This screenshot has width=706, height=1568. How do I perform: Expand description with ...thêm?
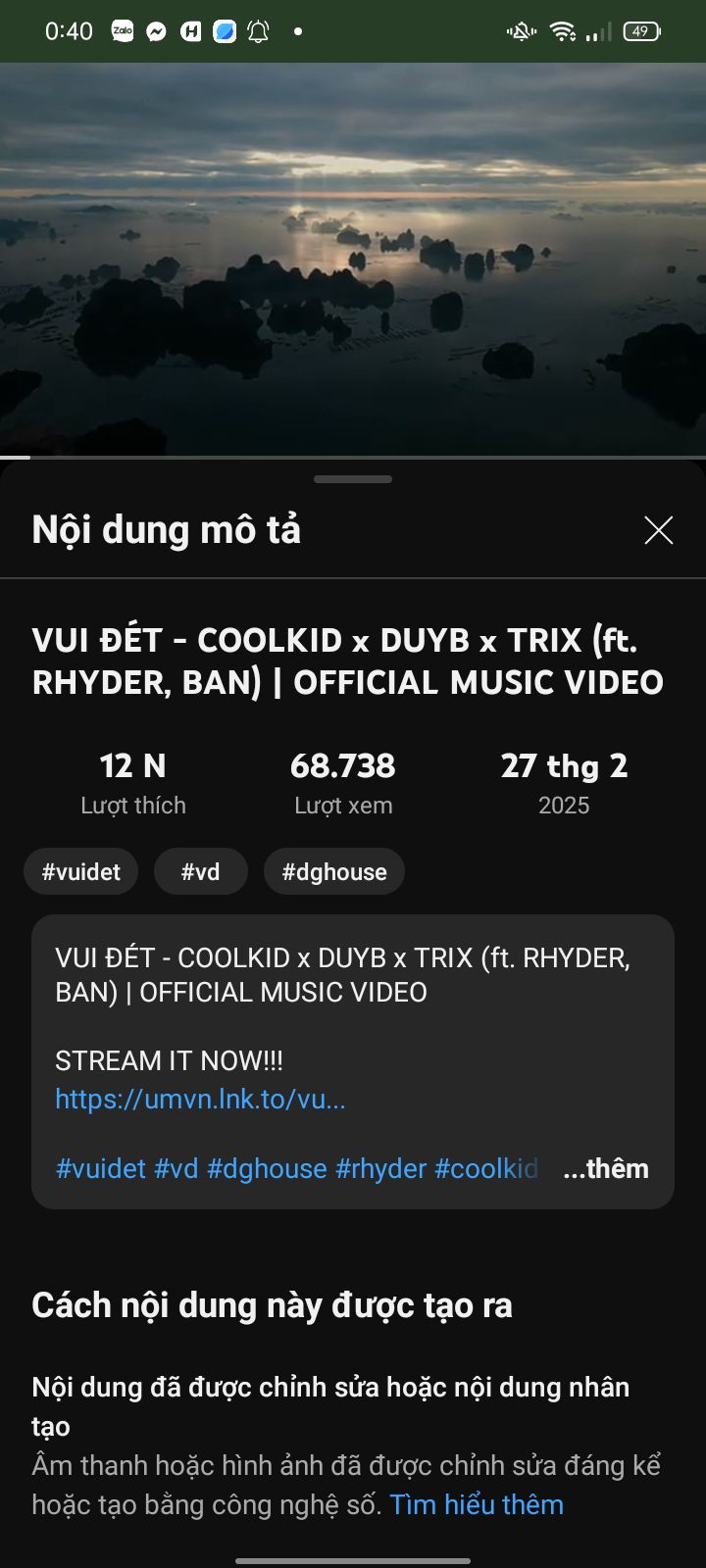[x=606, y=1169]
